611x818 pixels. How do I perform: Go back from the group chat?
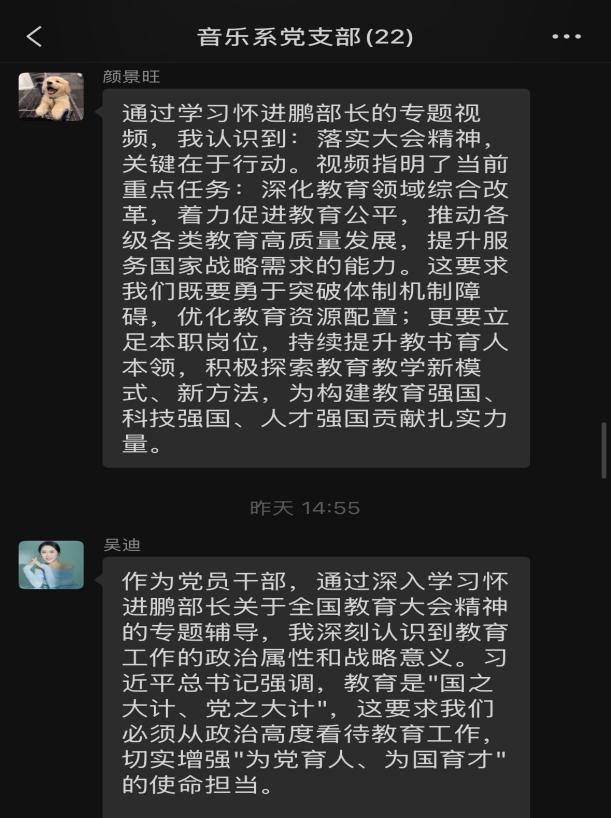[x=34, y=37]
